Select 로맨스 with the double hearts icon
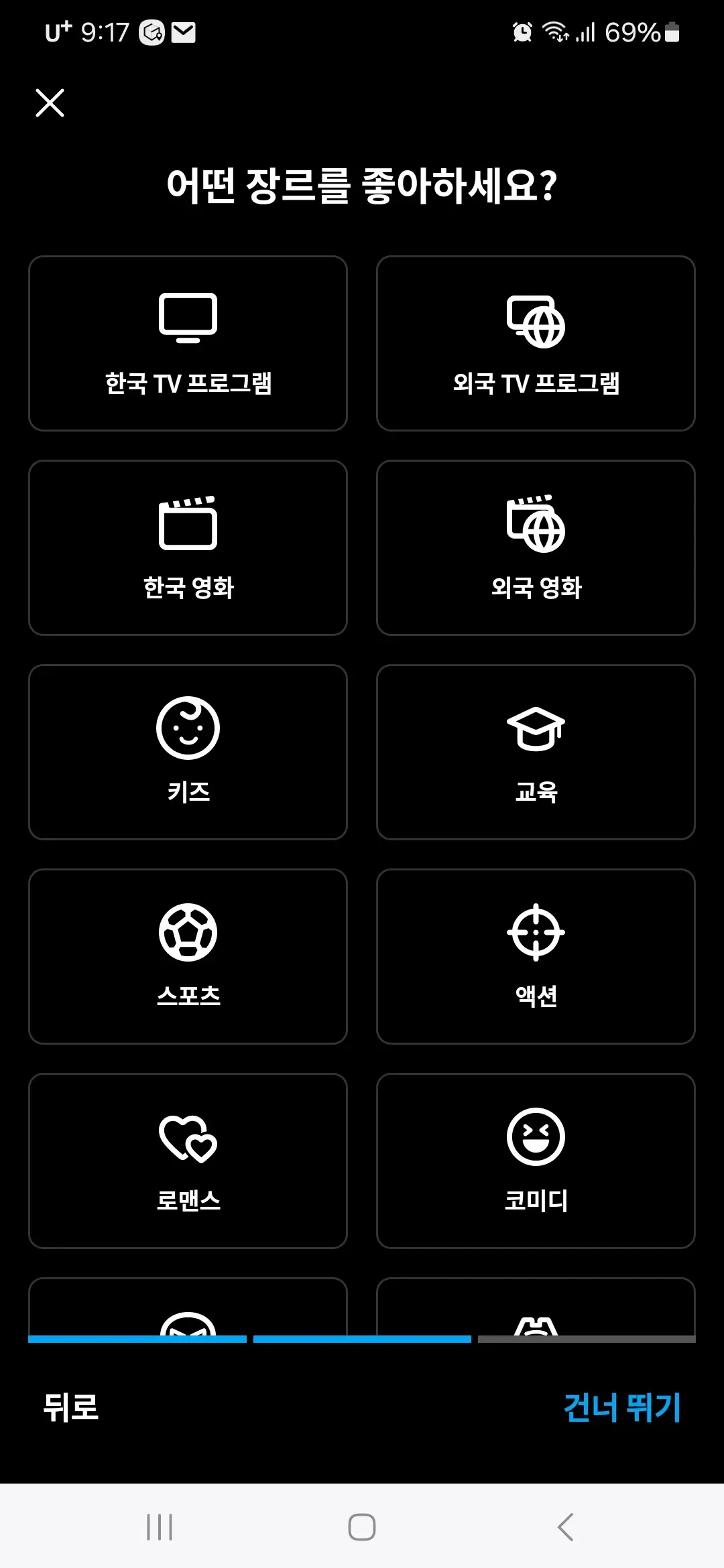Screen dimensions: 724x1568 (188, 1163)
